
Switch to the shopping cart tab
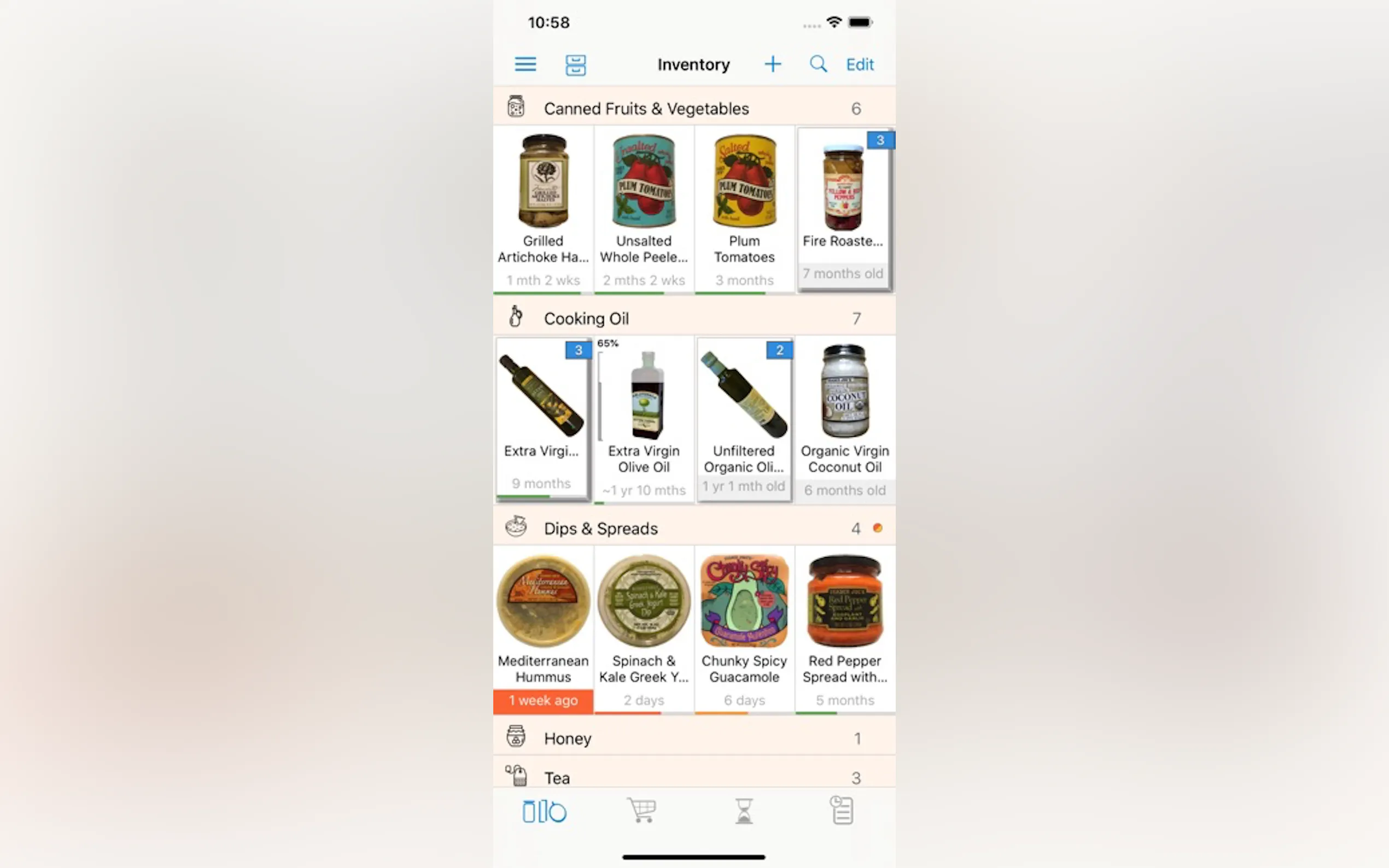(642, 811)
